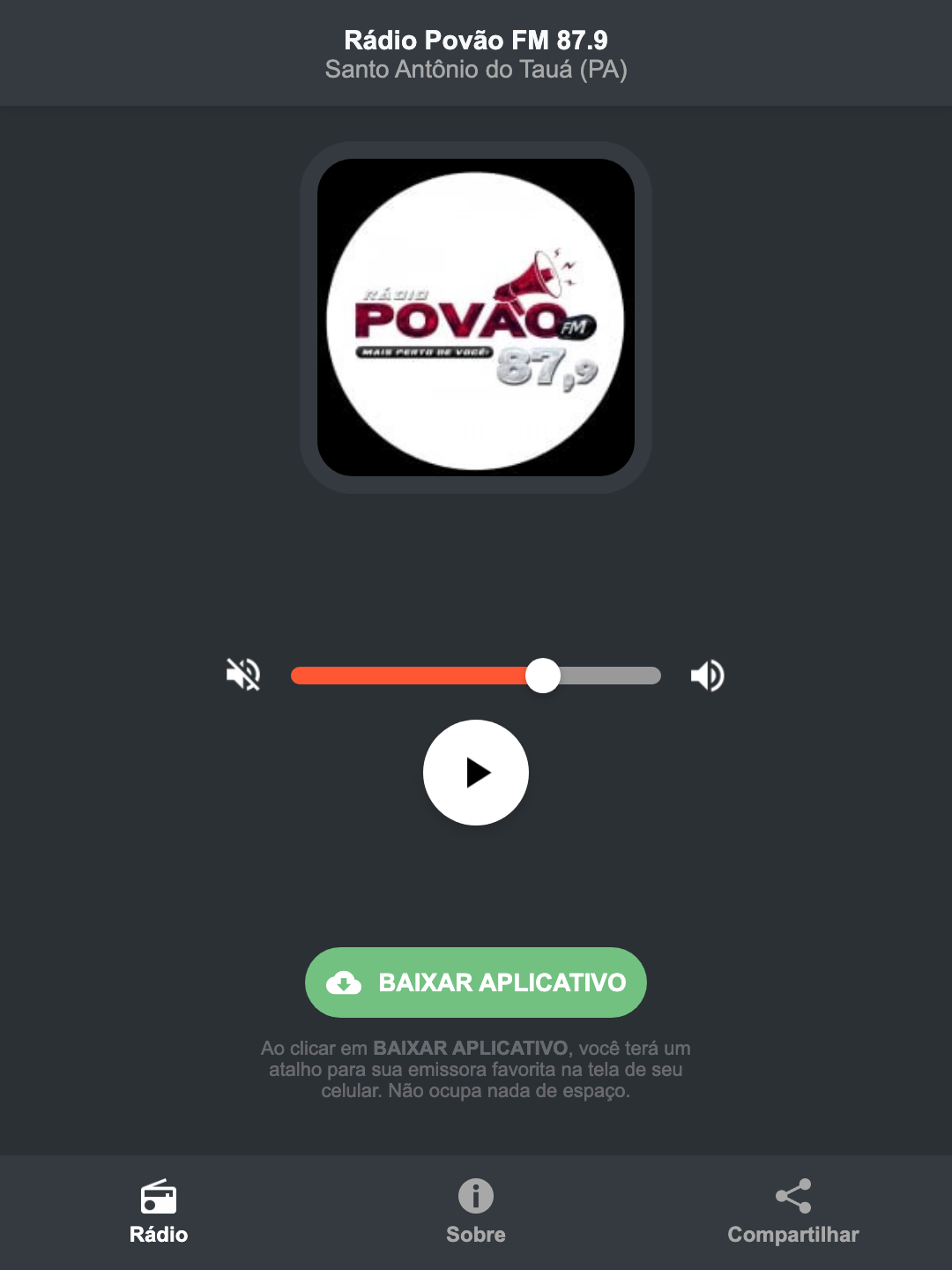Click the play triangle inside the circle
The height and width of the screenshot is (1270, 952).
click(x=479, y=773)
